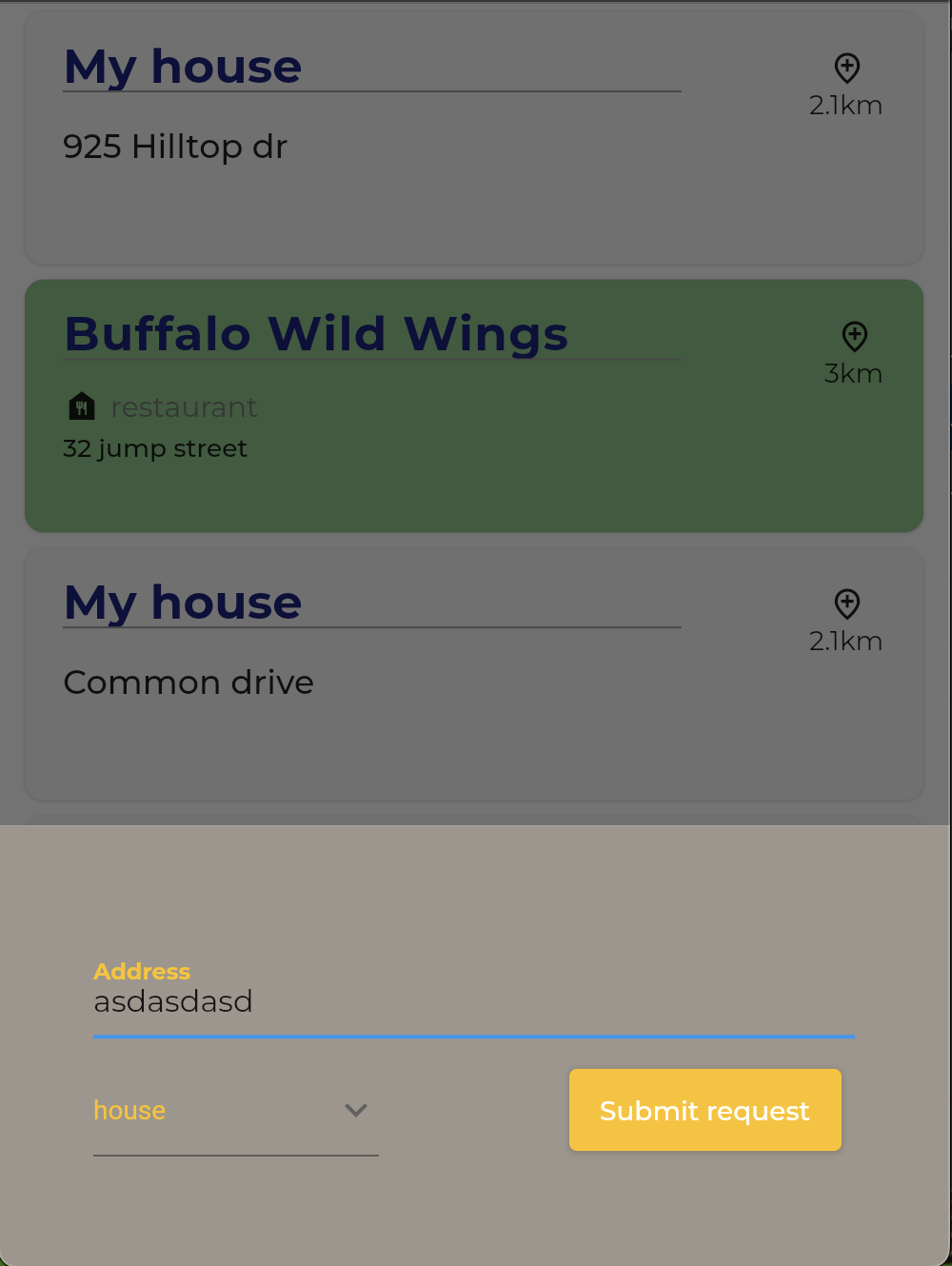The height and width of the screenshot is (1266, 952).
Task: Click the restaurant icon on Buffalo Wild Wings card
Action: (82, 405)
